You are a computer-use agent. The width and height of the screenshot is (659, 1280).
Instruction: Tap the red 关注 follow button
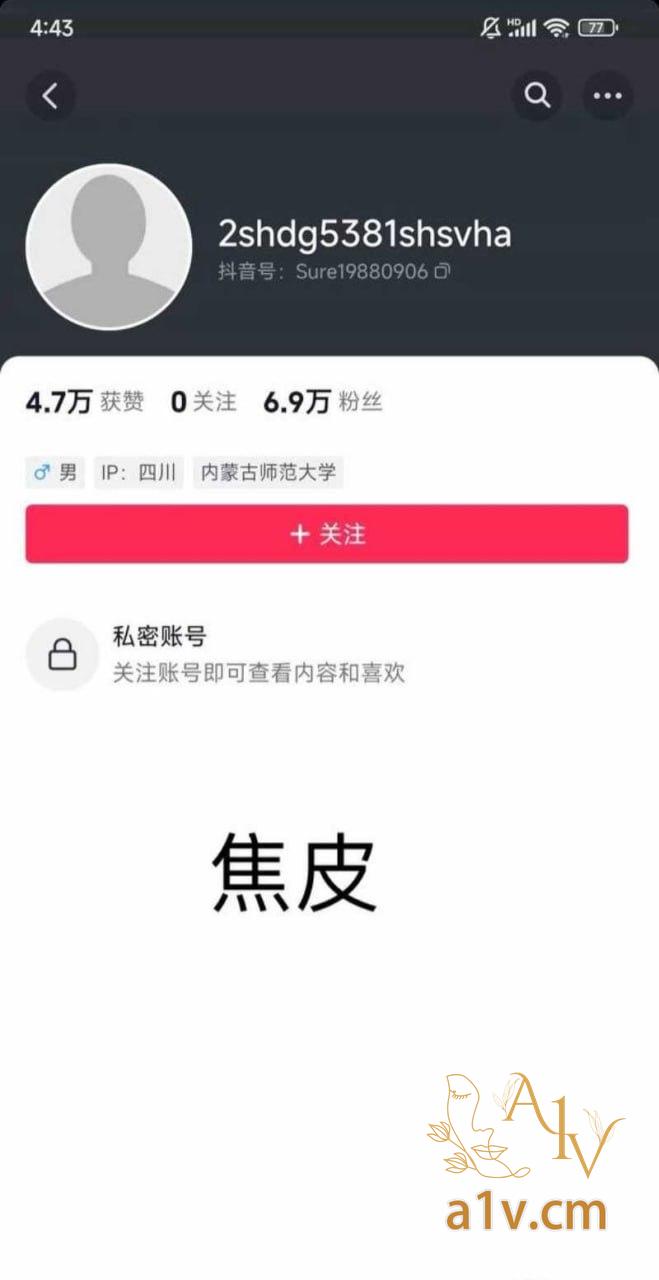(327, 534)
